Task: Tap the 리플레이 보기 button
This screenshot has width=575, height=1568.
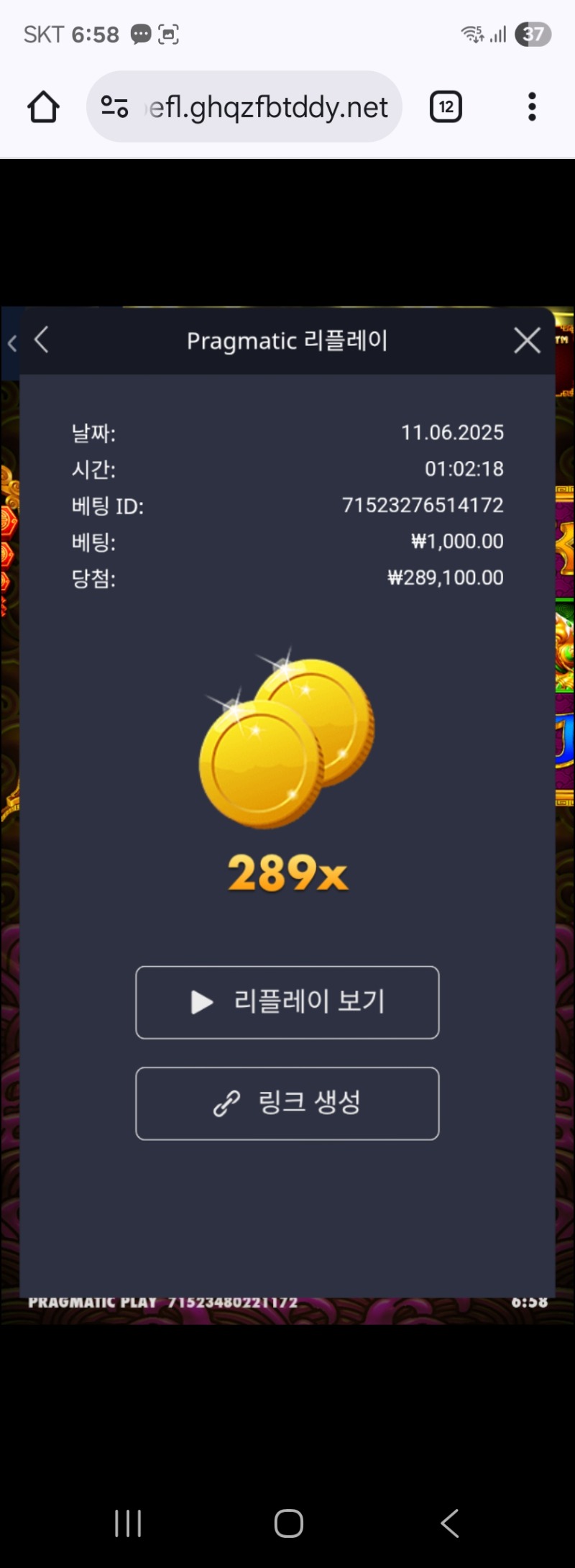Action: pyautogui.click(x=287, y=1002)
